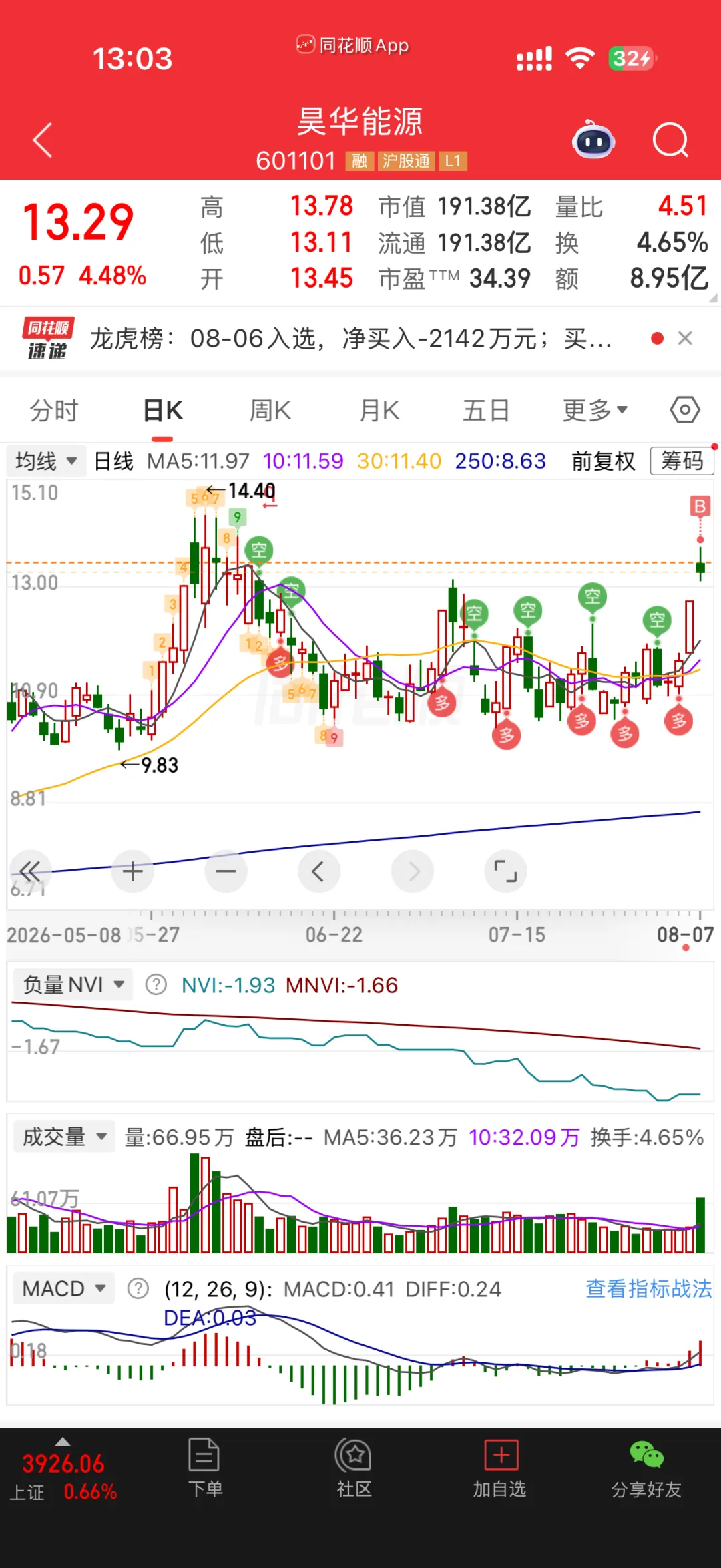Open the AI robot assistant icon

click(593, 140)
